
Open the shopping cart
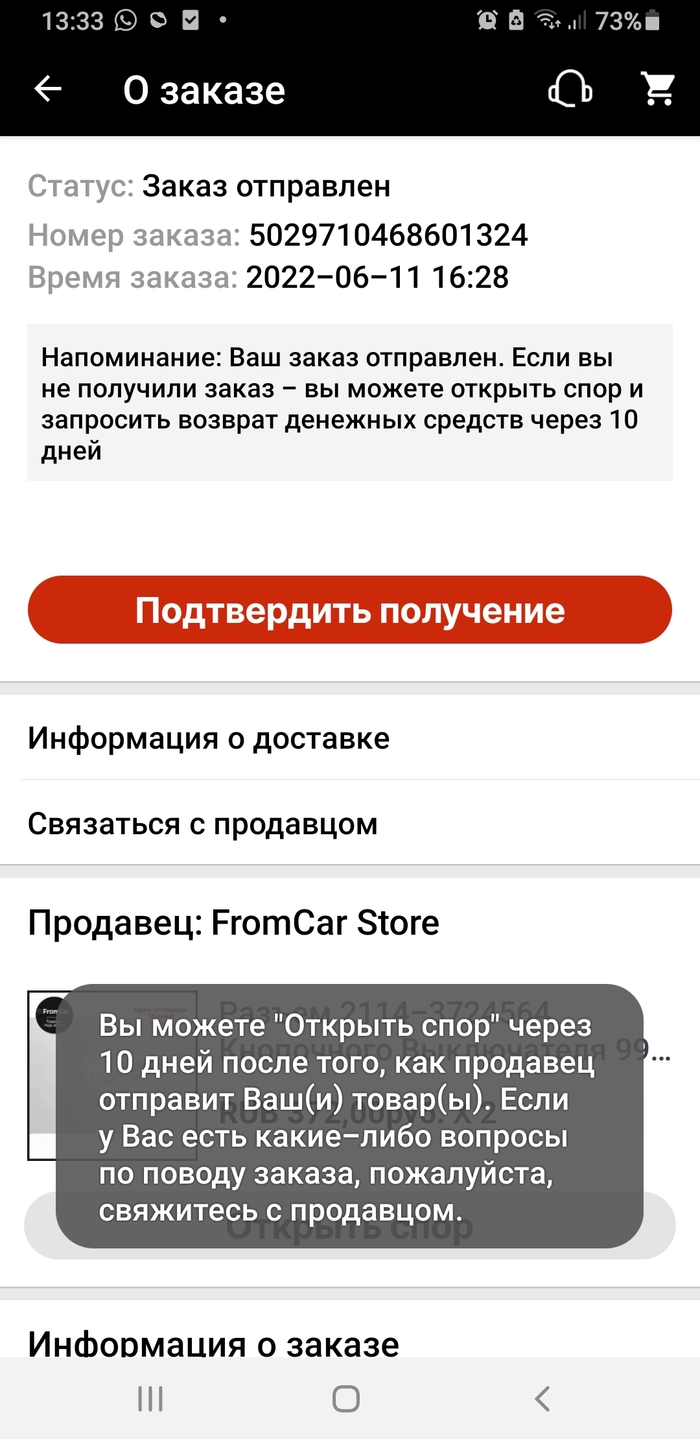[x=657, y=90]
